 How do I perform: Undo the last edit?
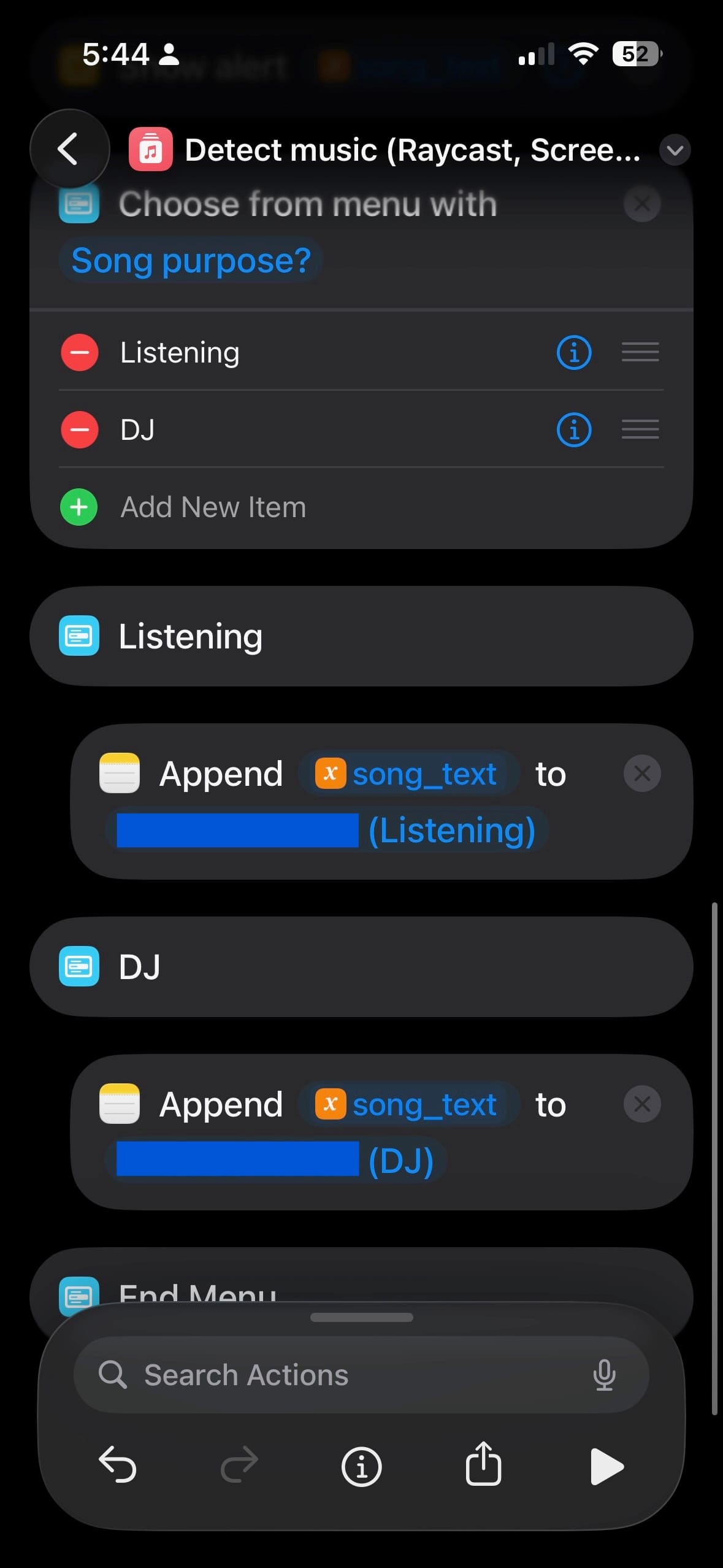118,1466
